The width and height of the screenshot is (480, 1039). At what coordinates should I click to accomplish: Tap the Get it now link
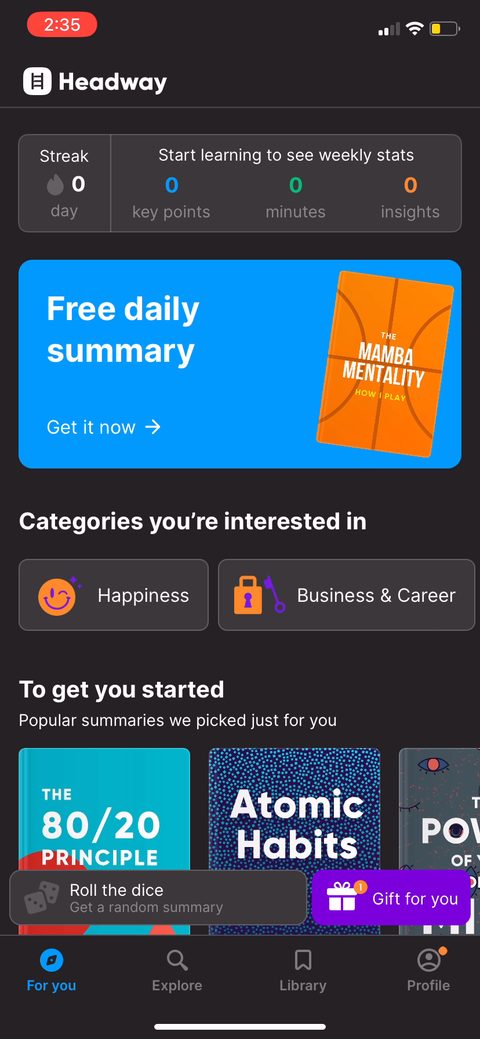(x=103, y=427)
